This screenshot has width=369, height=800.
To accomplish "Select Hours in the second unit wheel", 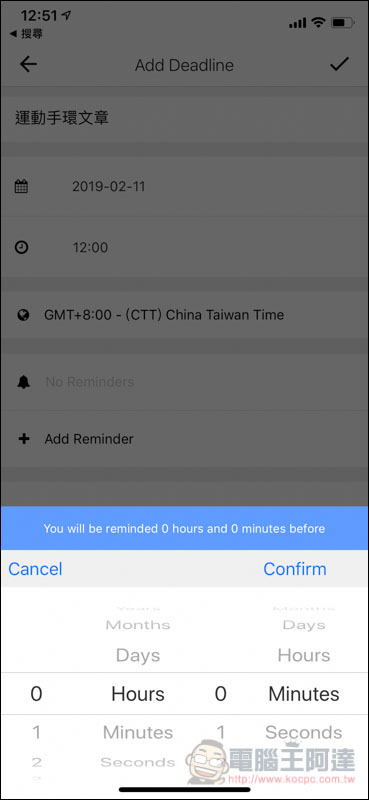I will click(x=304, y=655).
